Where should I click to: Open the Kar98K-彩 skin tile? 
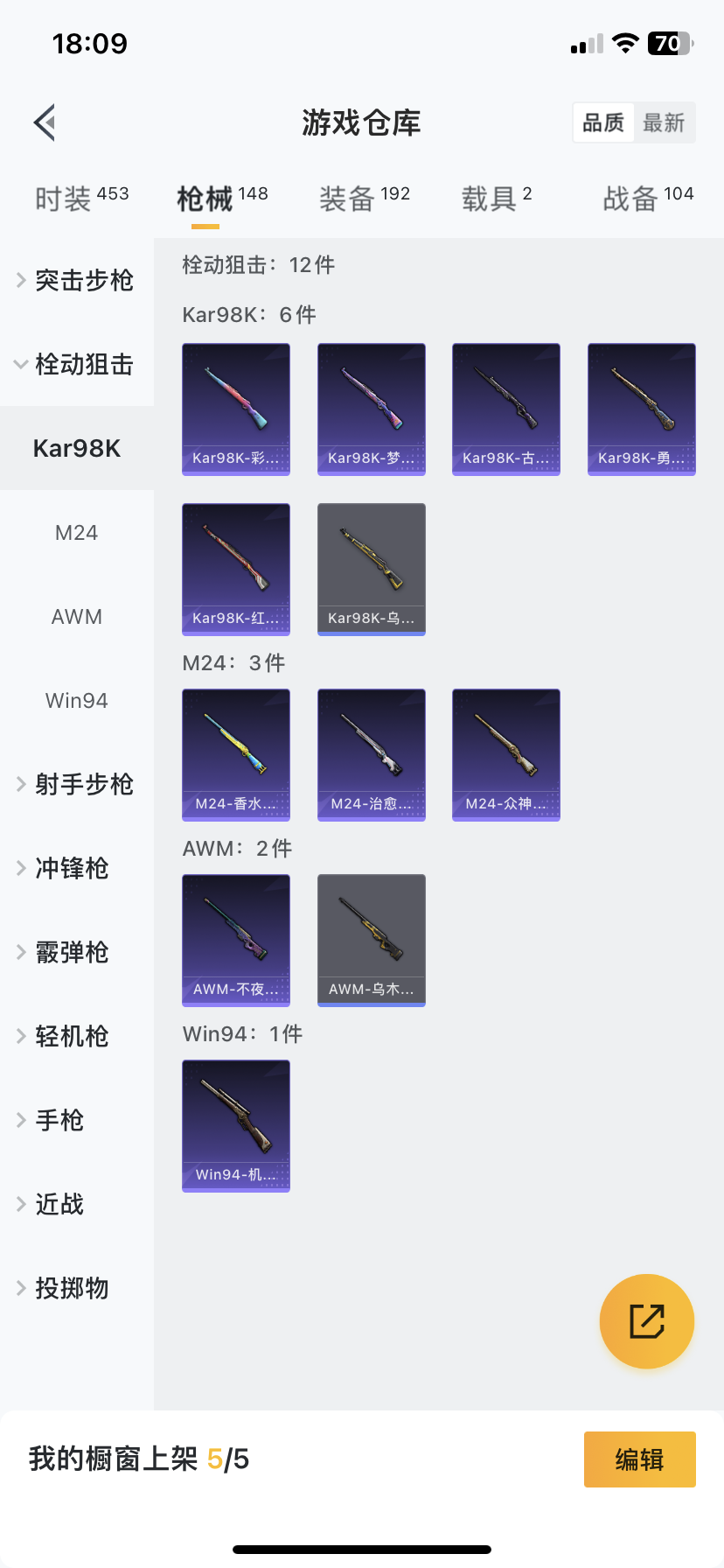point(236,409)
